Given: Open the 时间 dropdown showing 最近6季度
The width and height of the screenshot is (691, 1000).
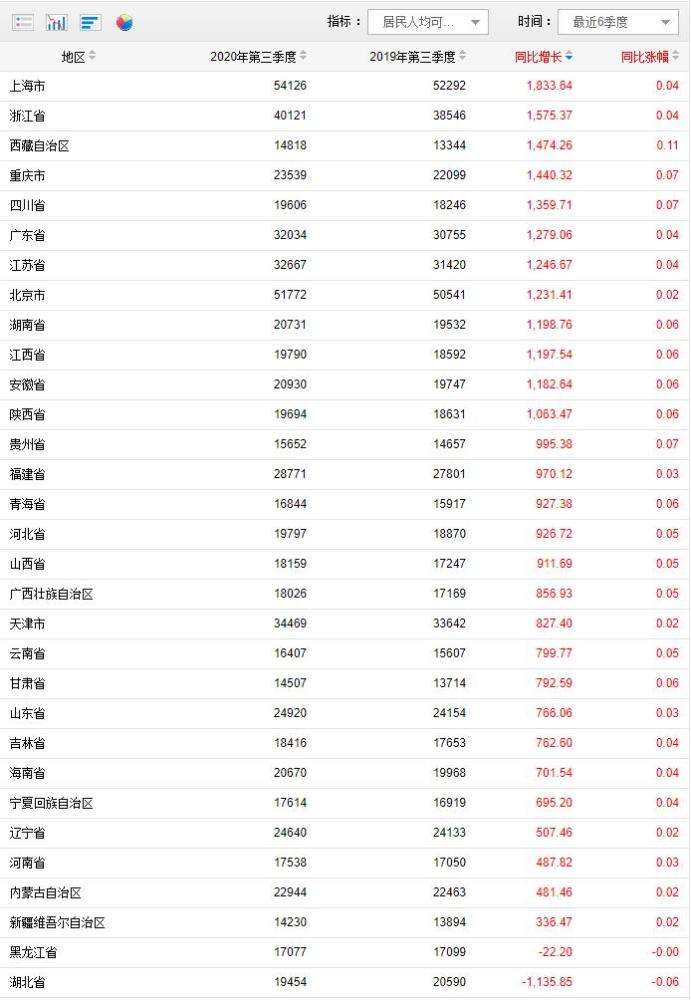Looking at the screenshot, I should tap(619, 22).
